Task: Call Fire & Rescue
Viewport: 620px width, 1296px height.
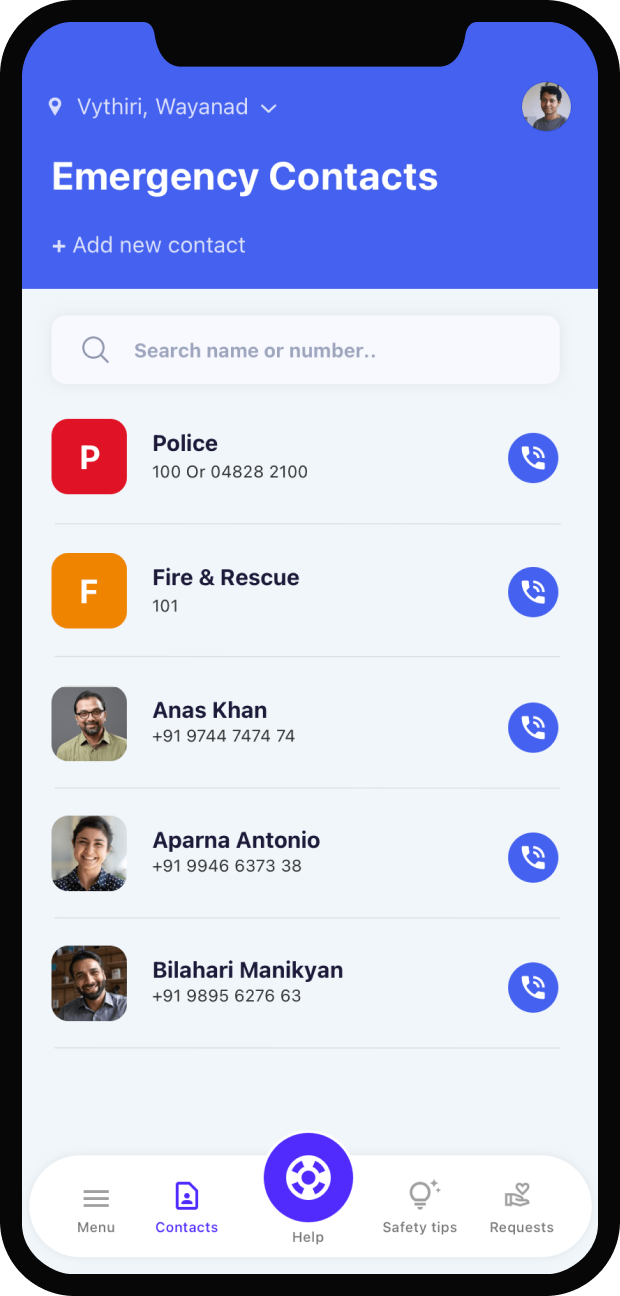Action: point(533,592)
